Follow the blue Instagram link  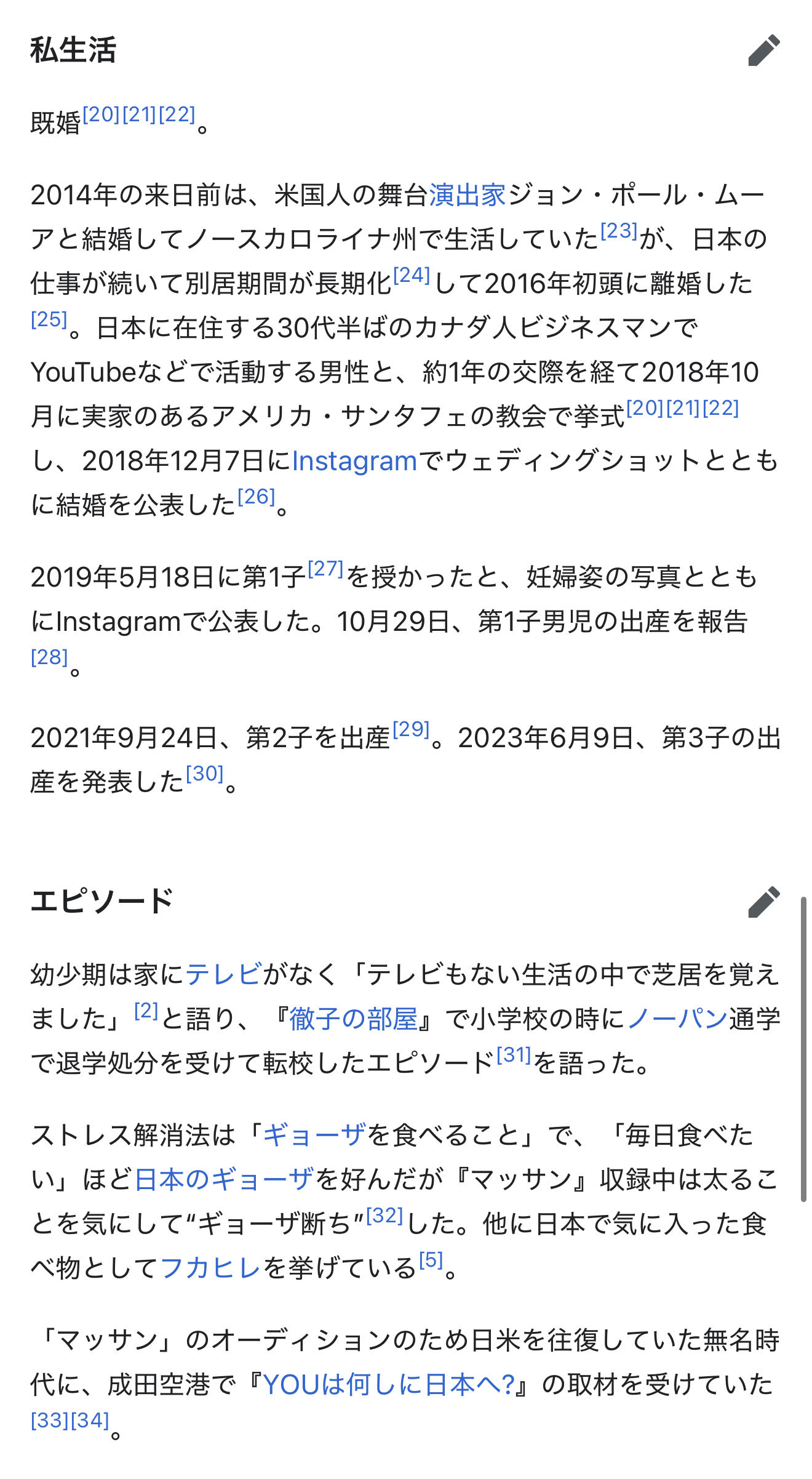354,461
